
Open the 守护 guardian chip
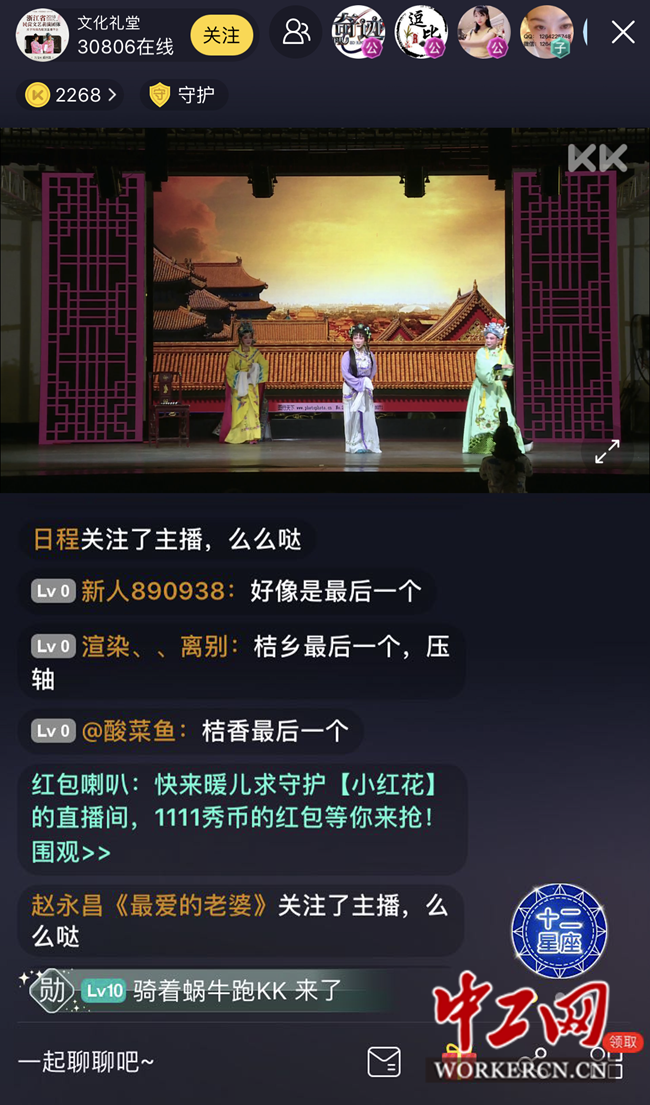184,95
